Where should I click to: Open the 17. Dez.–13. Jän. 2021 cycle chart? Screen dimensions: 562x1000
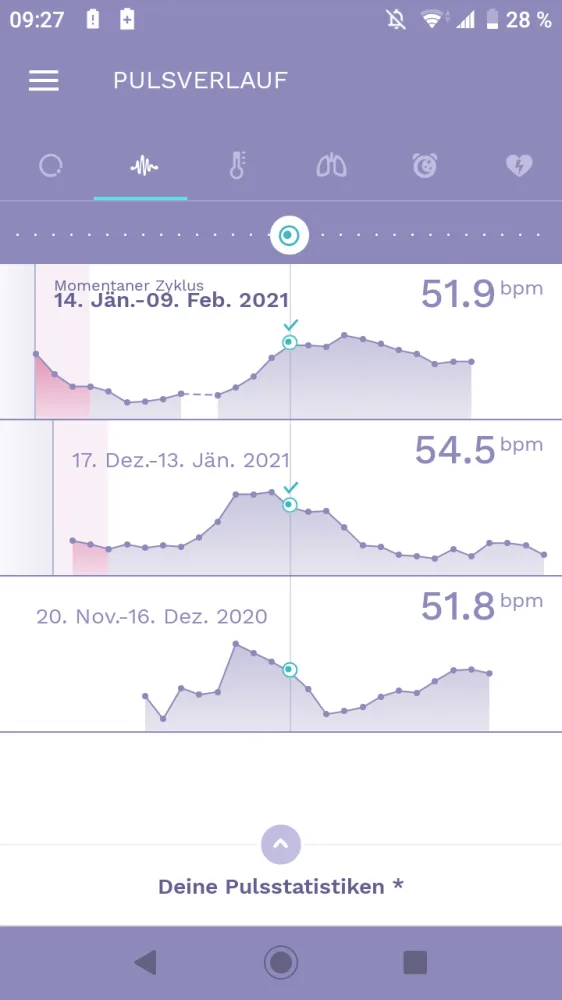[281, 498]
